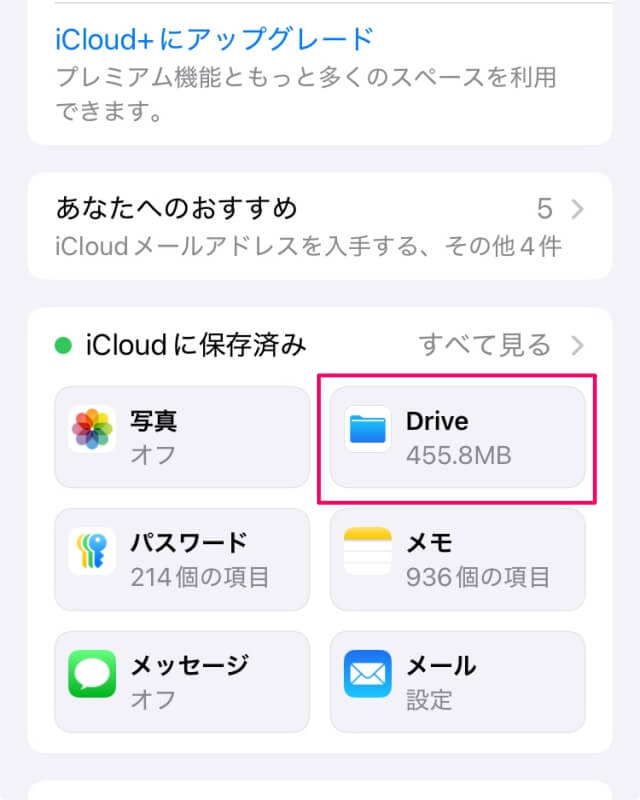The image size is (640, 800).
Task: Open the 写真 card
Action: coord(182,437)
